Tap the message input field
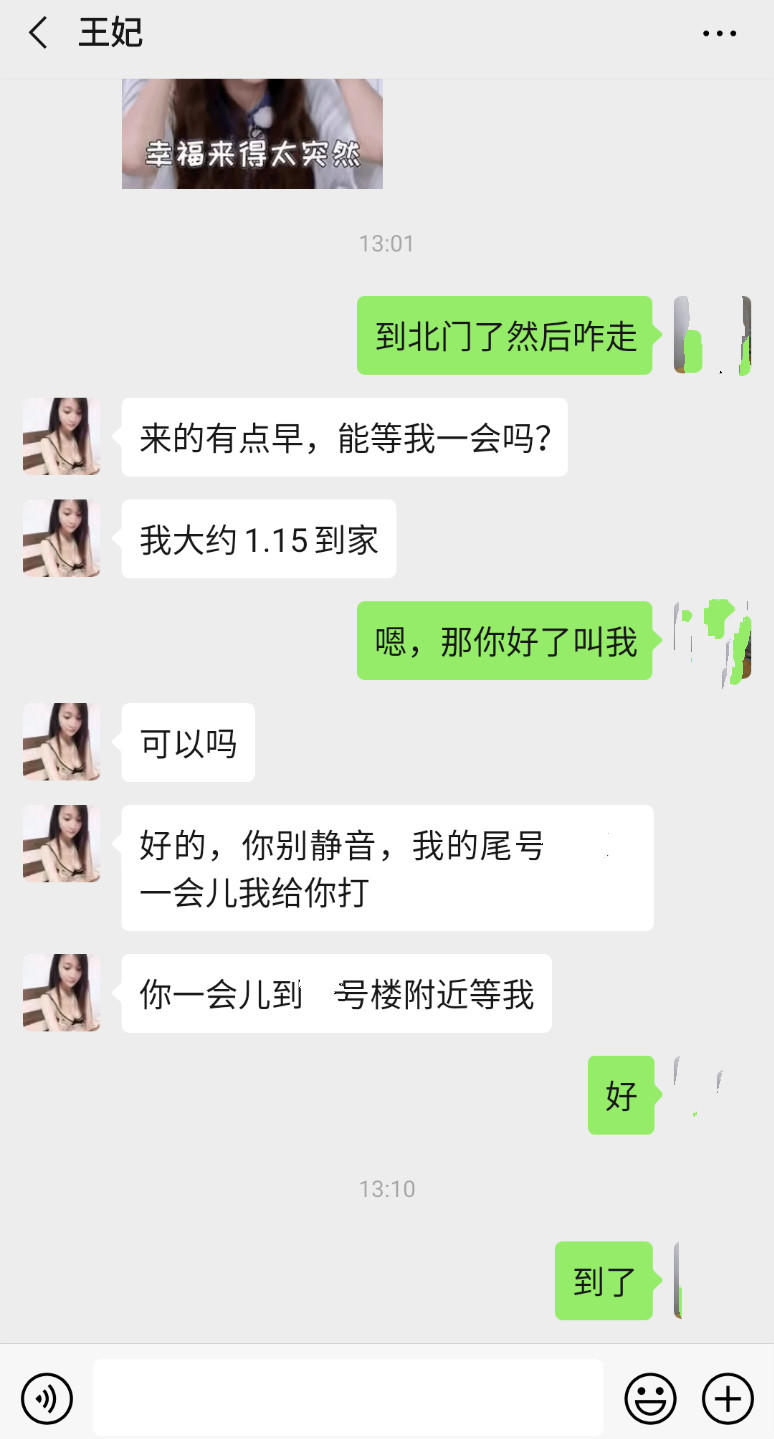The height and width of the screenshot is (1439, 774). point(348,1396)
